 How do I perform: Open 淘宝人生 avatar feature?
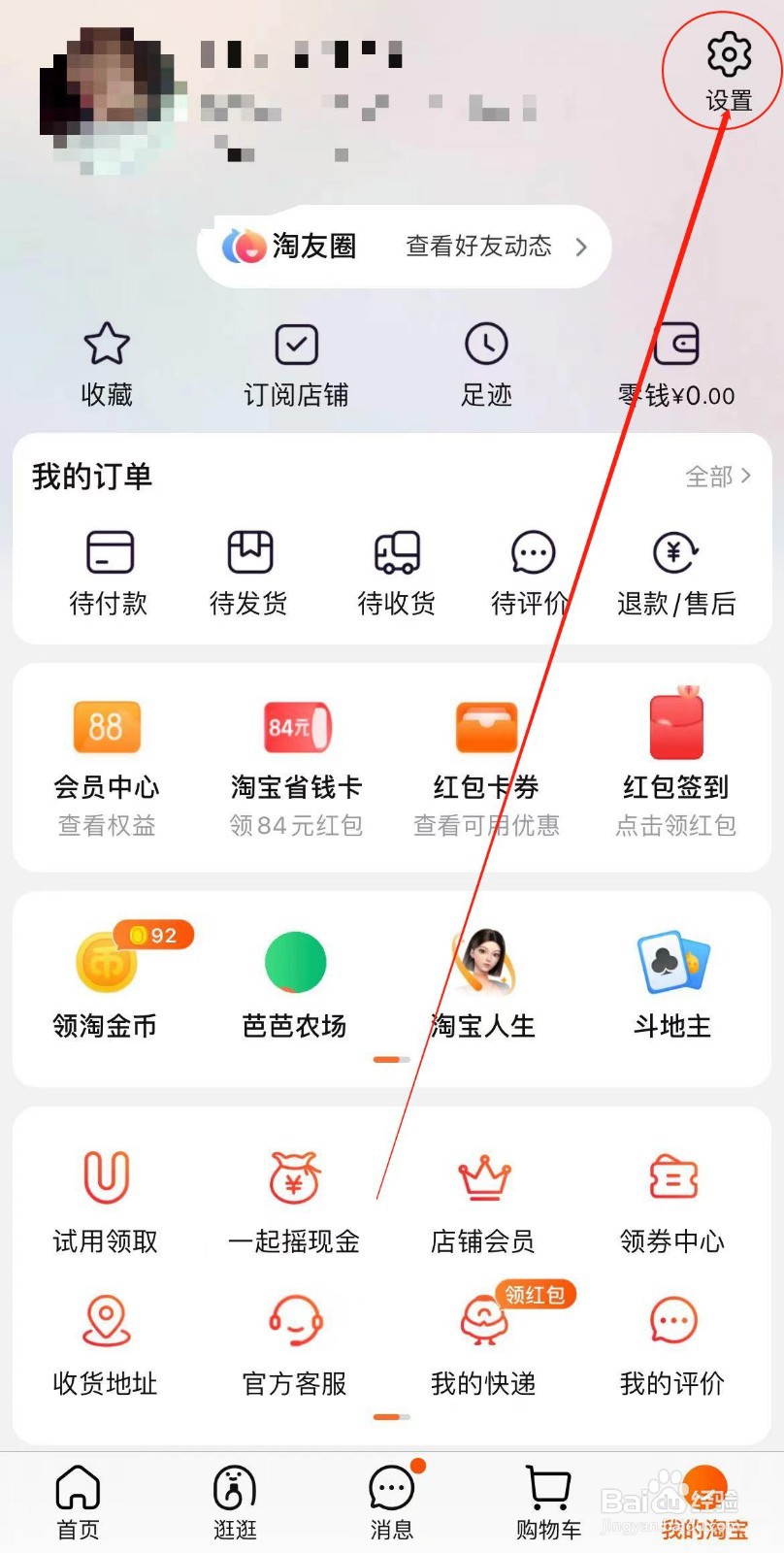pyautogui.click(x=482, y=980)
